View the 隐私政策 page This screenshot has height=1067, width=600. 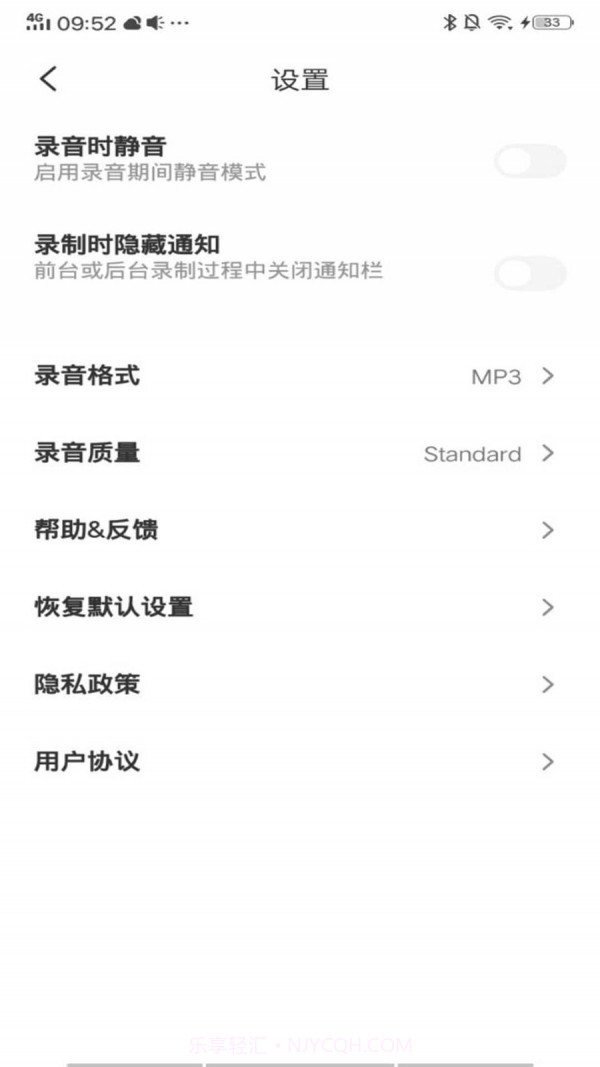(300, 685)
